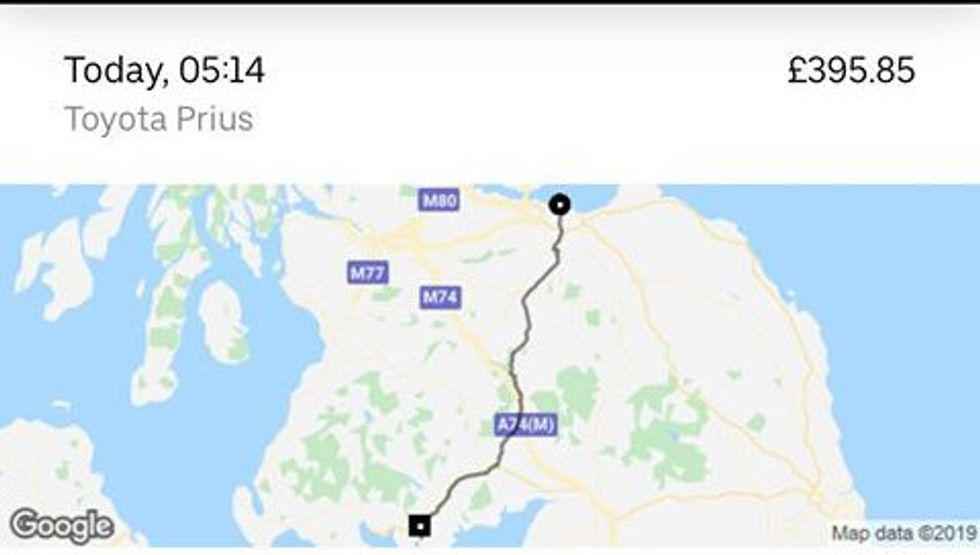This screenshot has width=980, height=555.
Task: Open the Toyota Prius £395.85 trip details
Action: pos(489,95)
